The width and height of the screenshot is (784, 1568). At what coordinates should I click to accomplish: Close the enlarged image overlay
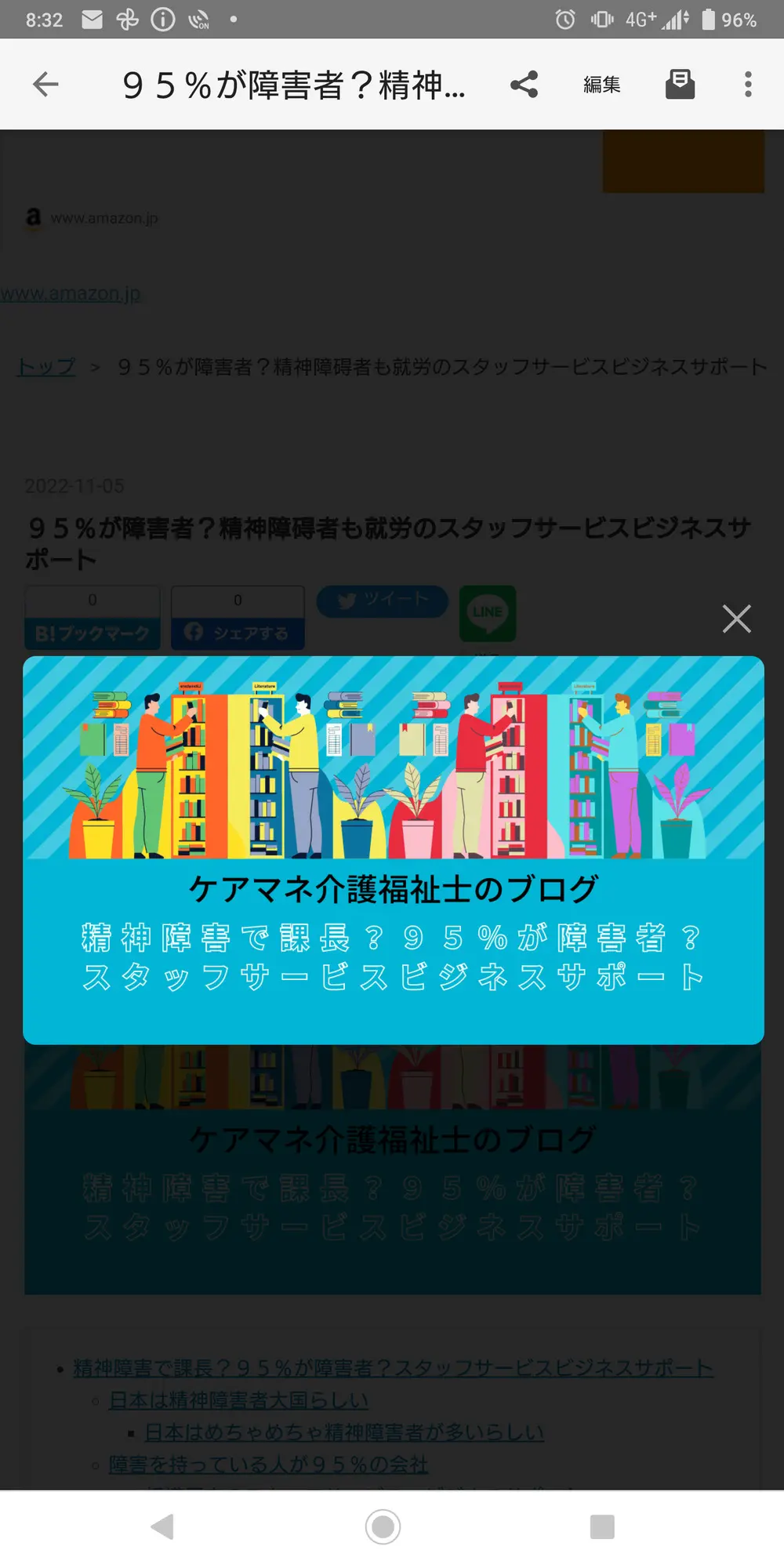[736, 619]
